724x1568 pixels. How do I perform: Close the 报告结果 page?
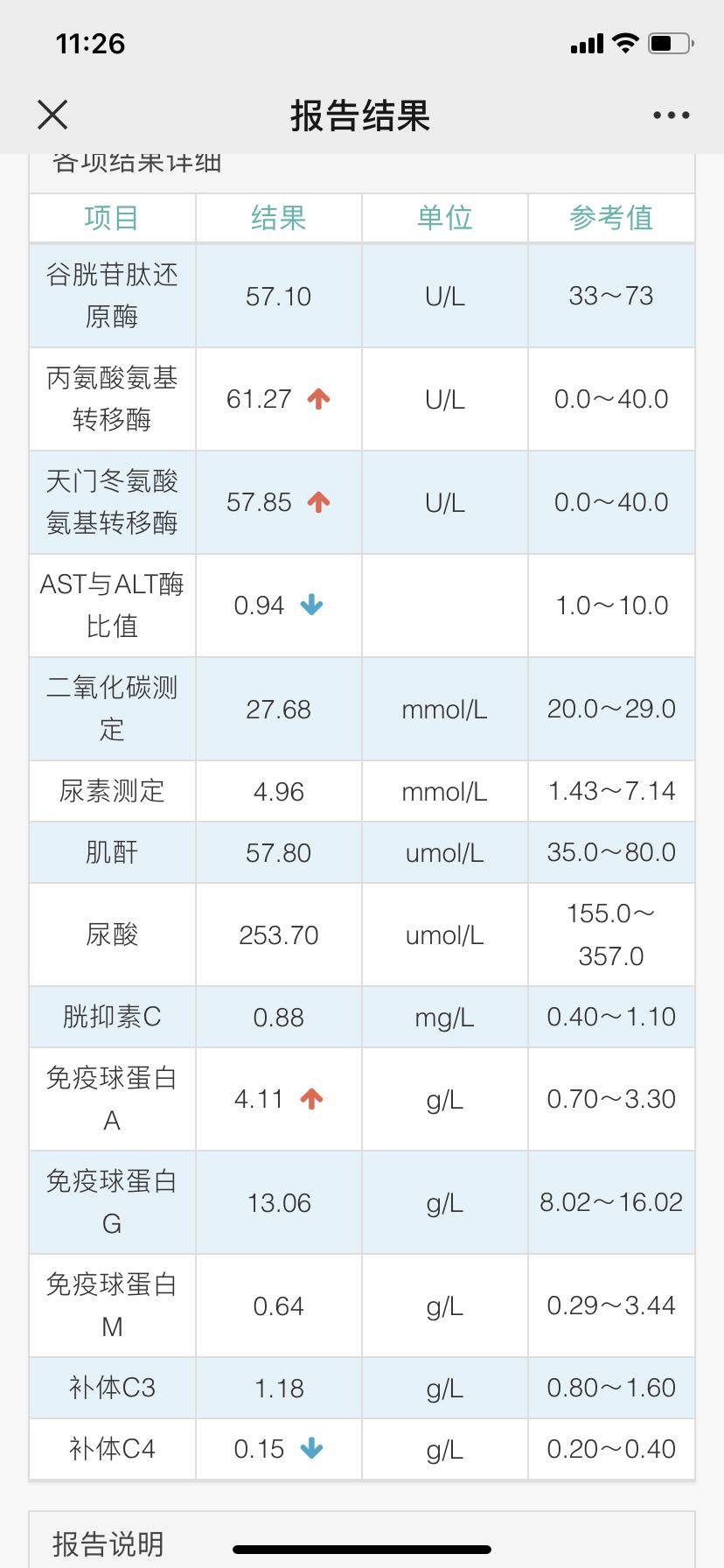tap(52, 115)
